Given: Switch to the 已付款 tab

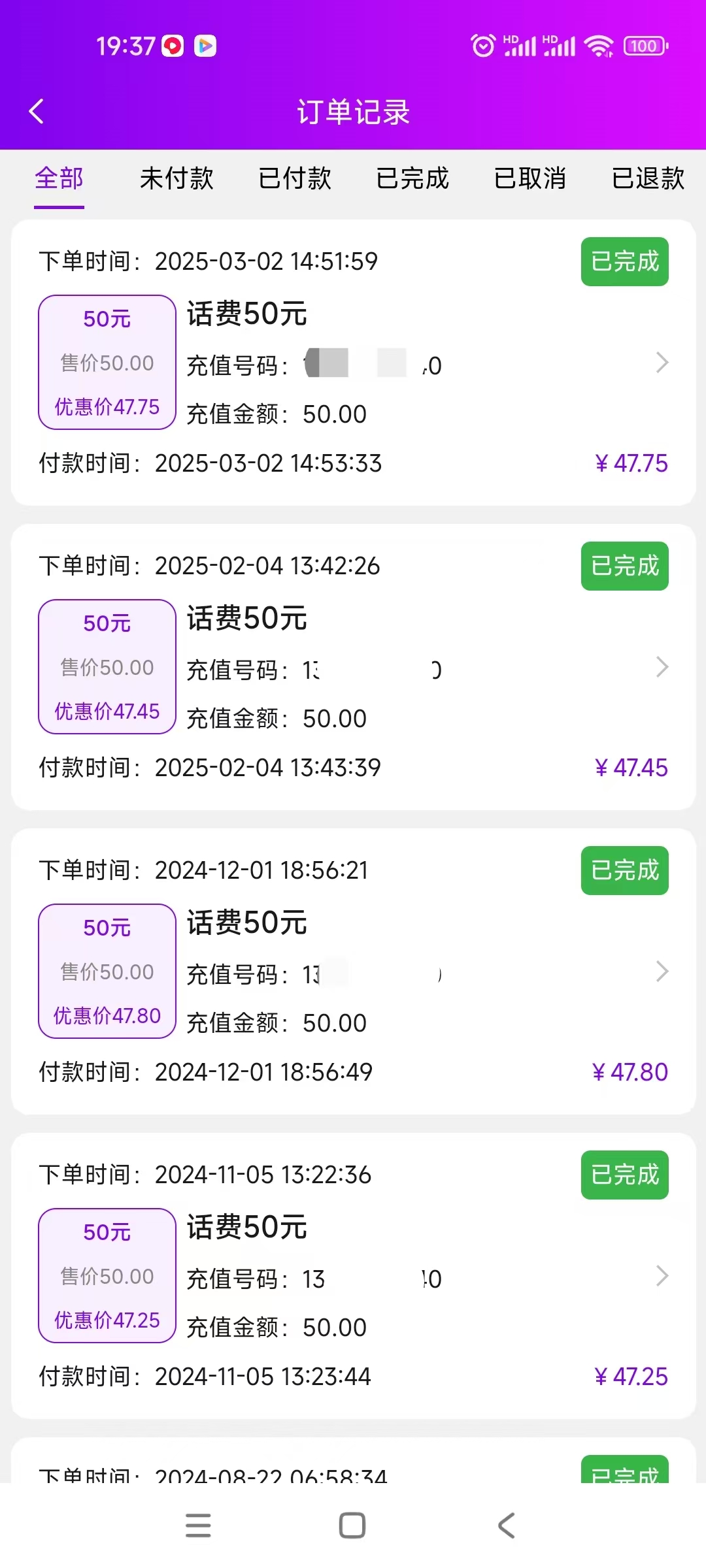Looking at the screenshot, I should [295, 178].
